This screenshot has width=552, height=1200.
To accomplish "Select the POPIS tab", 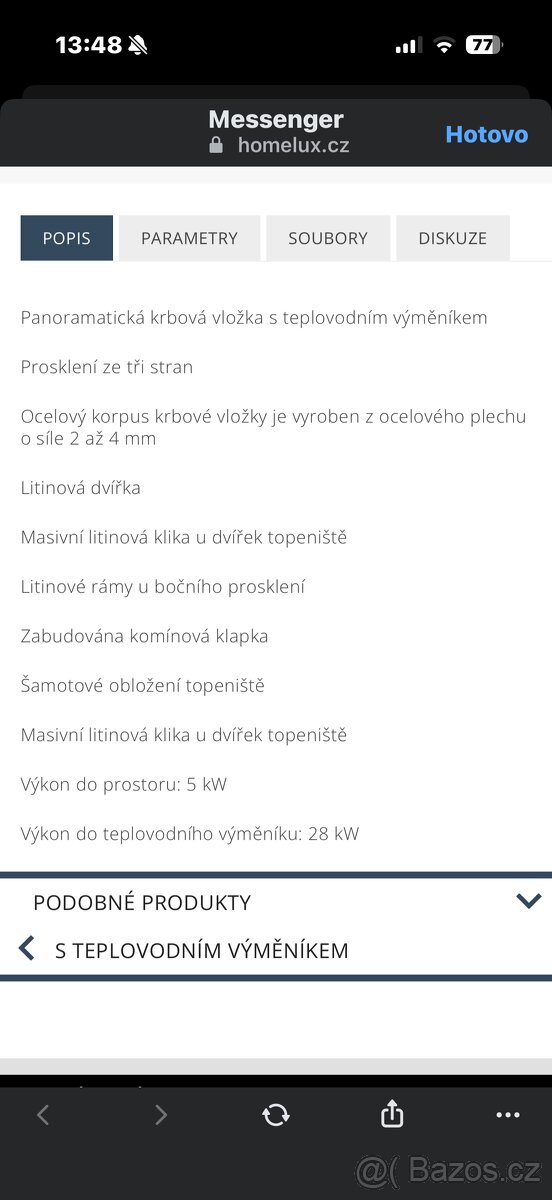I will point(67,238).
